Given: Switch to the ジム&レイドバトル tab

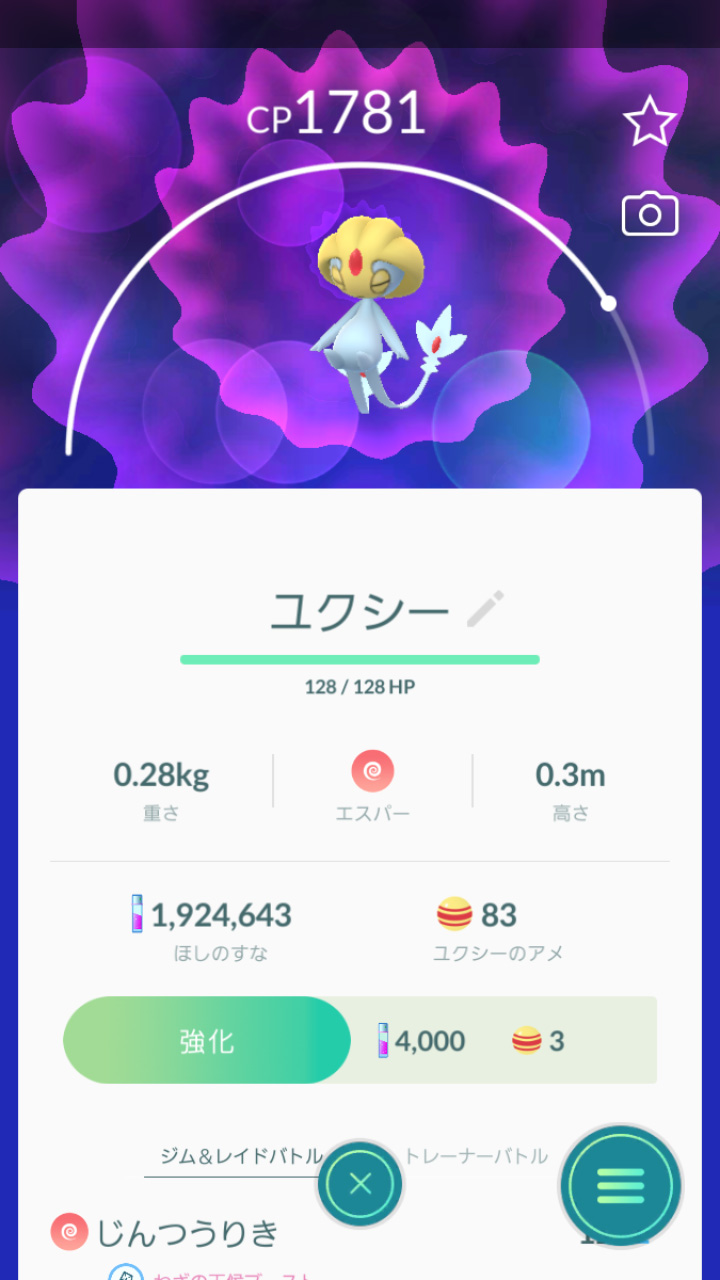Looking at the screenshot, I should pyautogui.click(x=242, y=1156).
